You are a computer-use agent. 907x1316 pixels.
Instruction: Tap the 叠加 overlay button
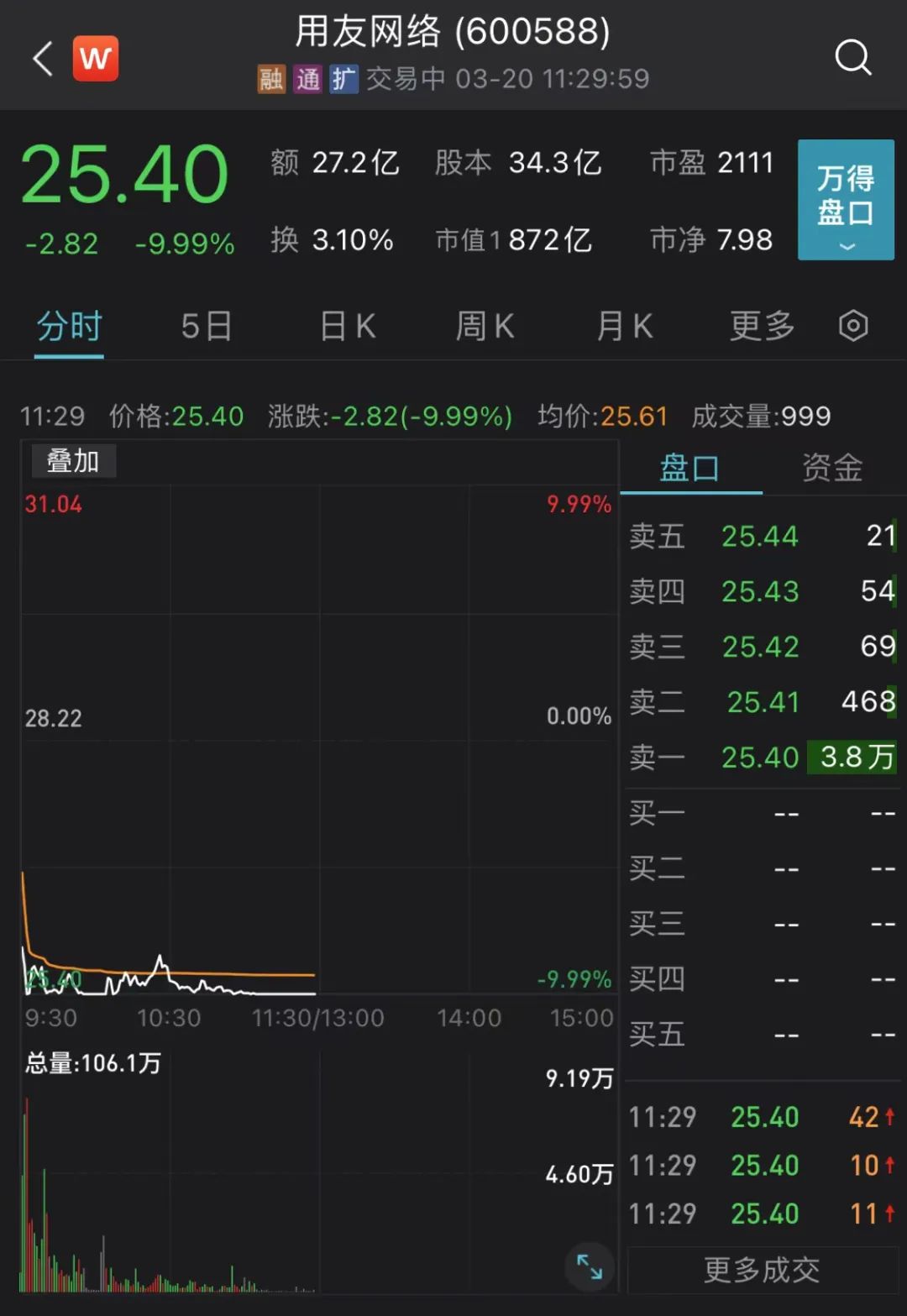(73, 461)
